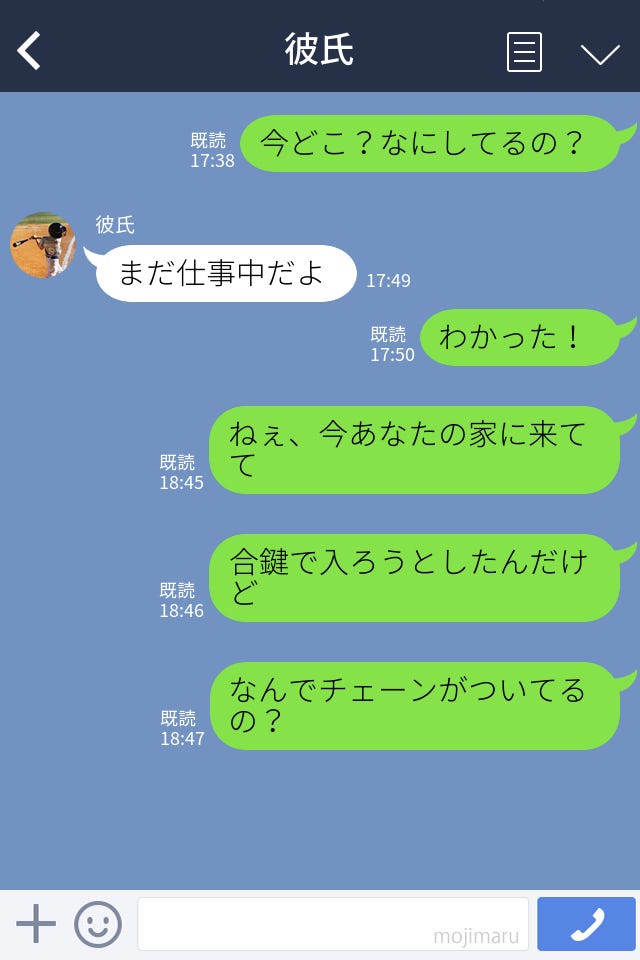Expand the chat options chevron

tap(600, 53)
